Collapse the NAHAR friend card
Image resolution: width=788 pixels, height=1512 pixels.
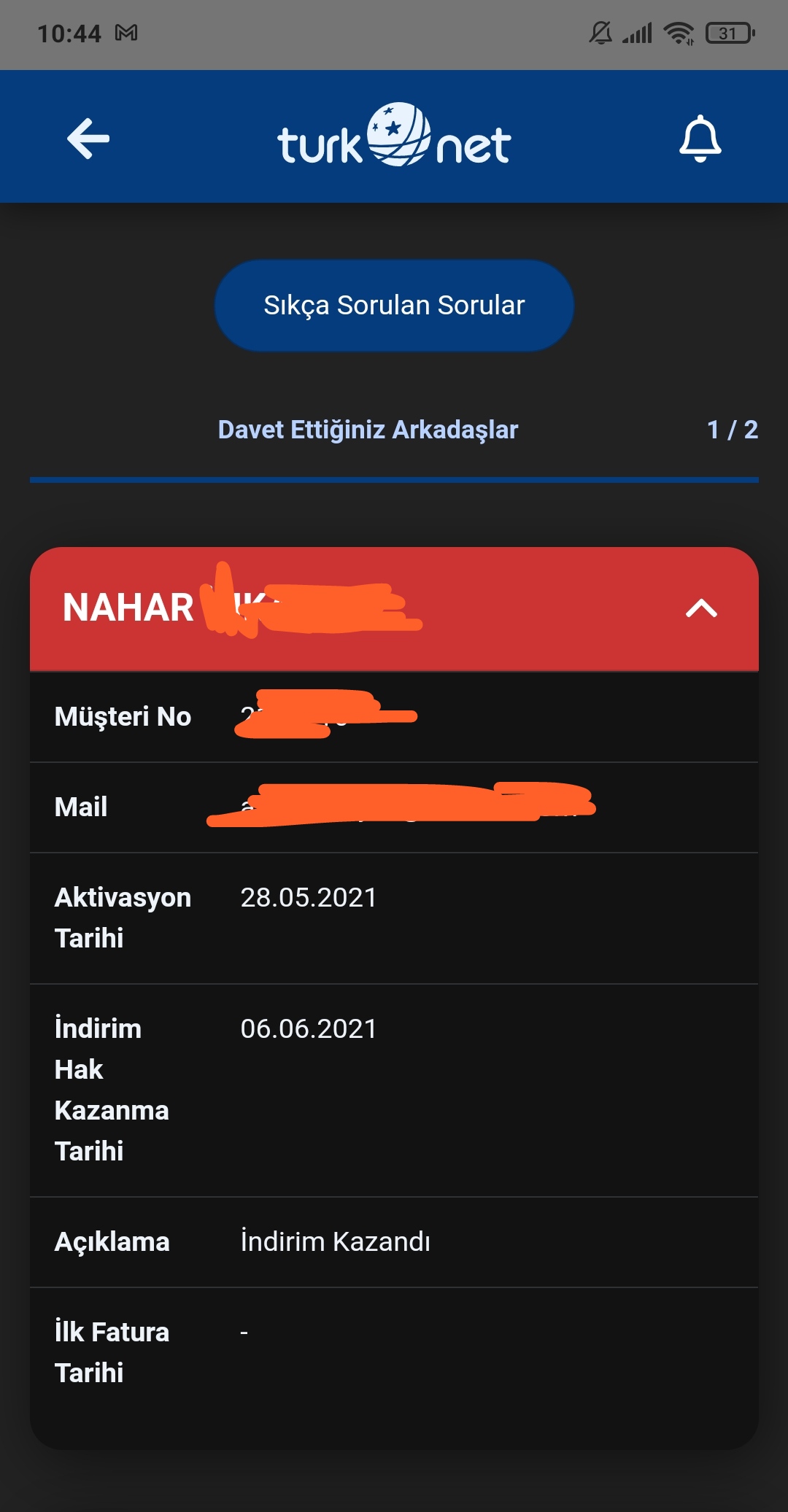(702, 608)
